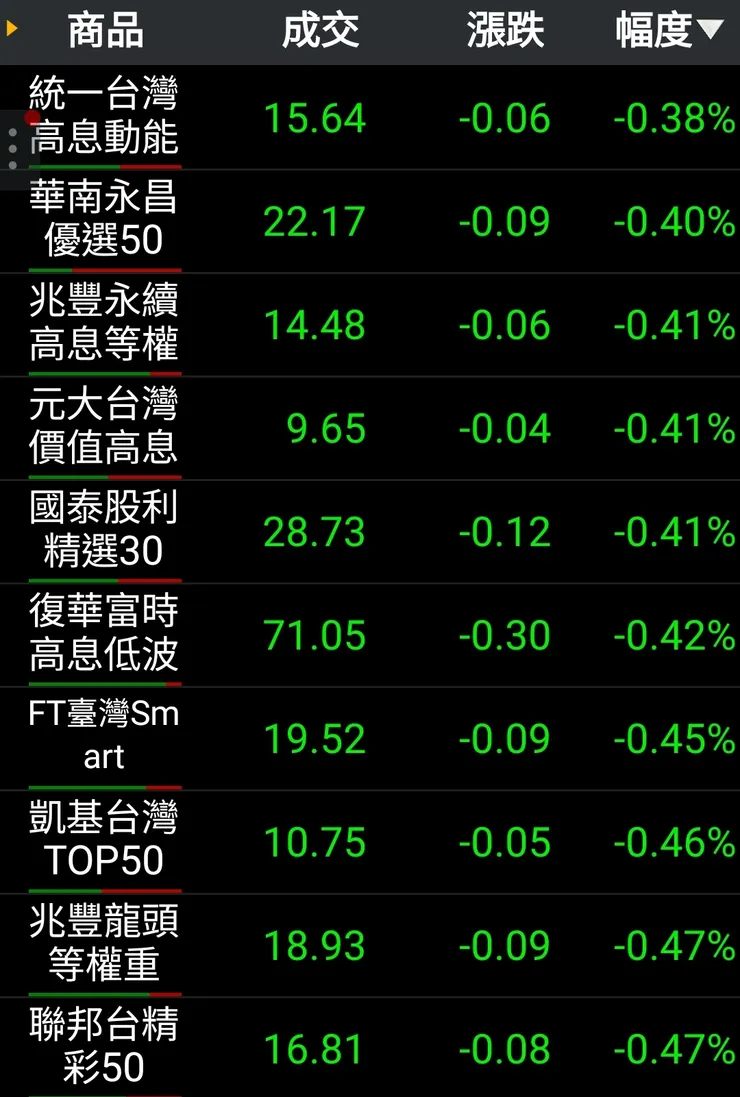Sort the list by 漲跌 change
This screenshot has height=1097, width=740.
[x=505, y=32]
